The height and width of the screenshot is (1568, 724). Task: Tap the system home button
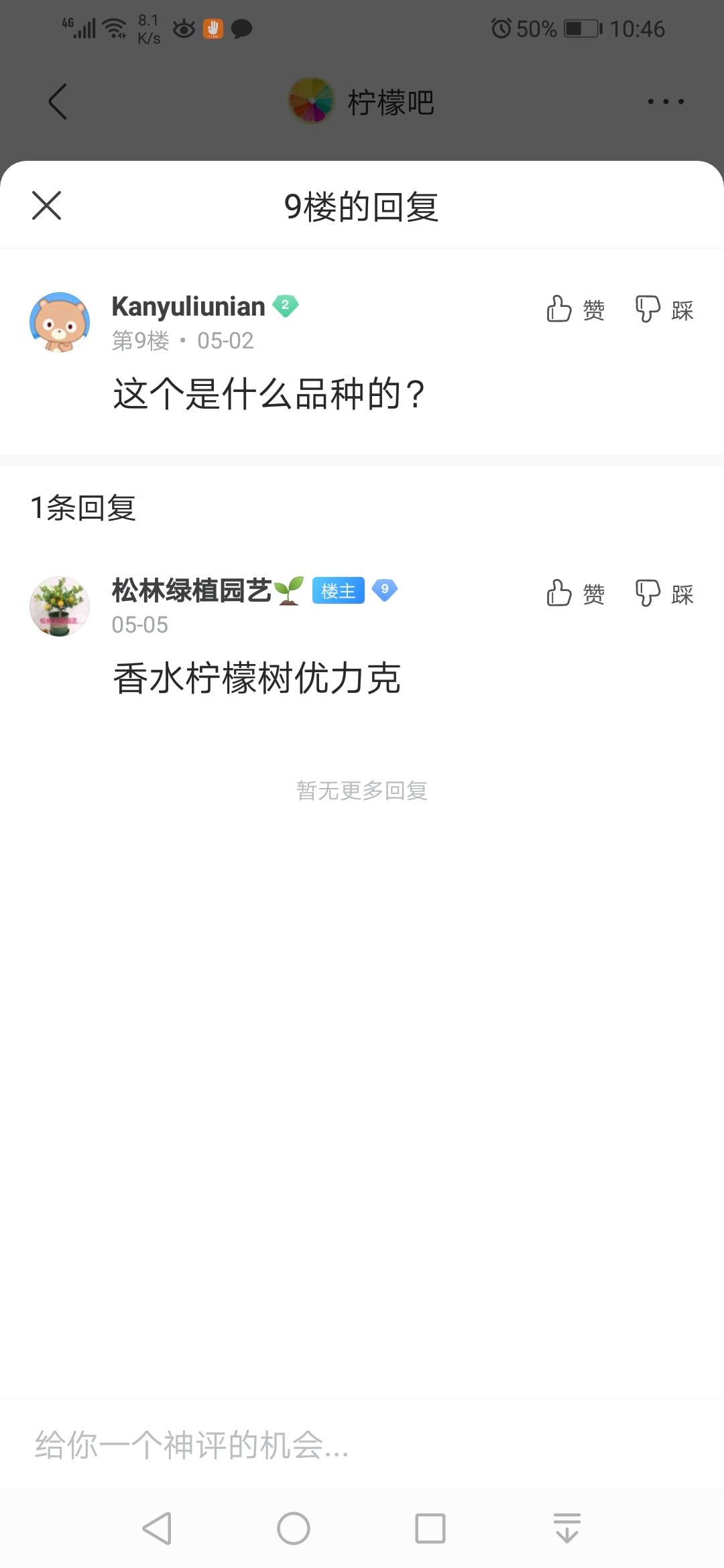click(294, 1528)
